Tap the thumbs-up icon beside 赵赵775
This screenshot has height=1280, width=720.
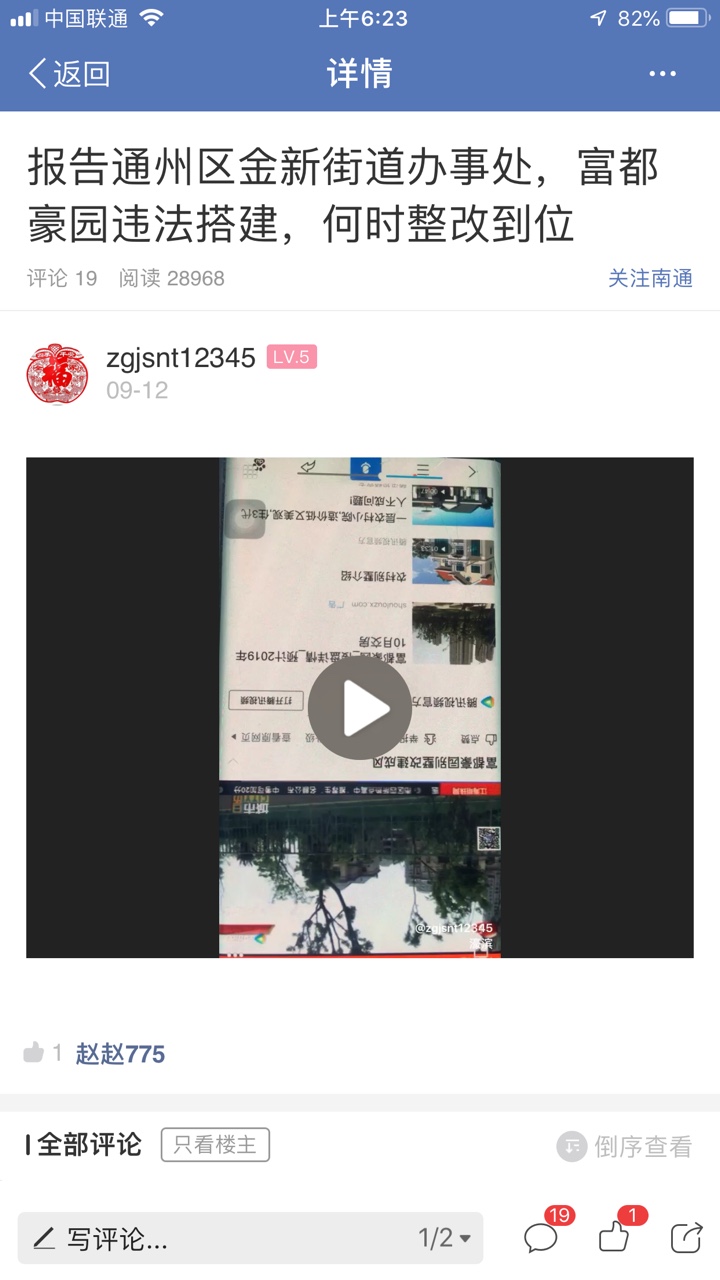click(34, 1052)
